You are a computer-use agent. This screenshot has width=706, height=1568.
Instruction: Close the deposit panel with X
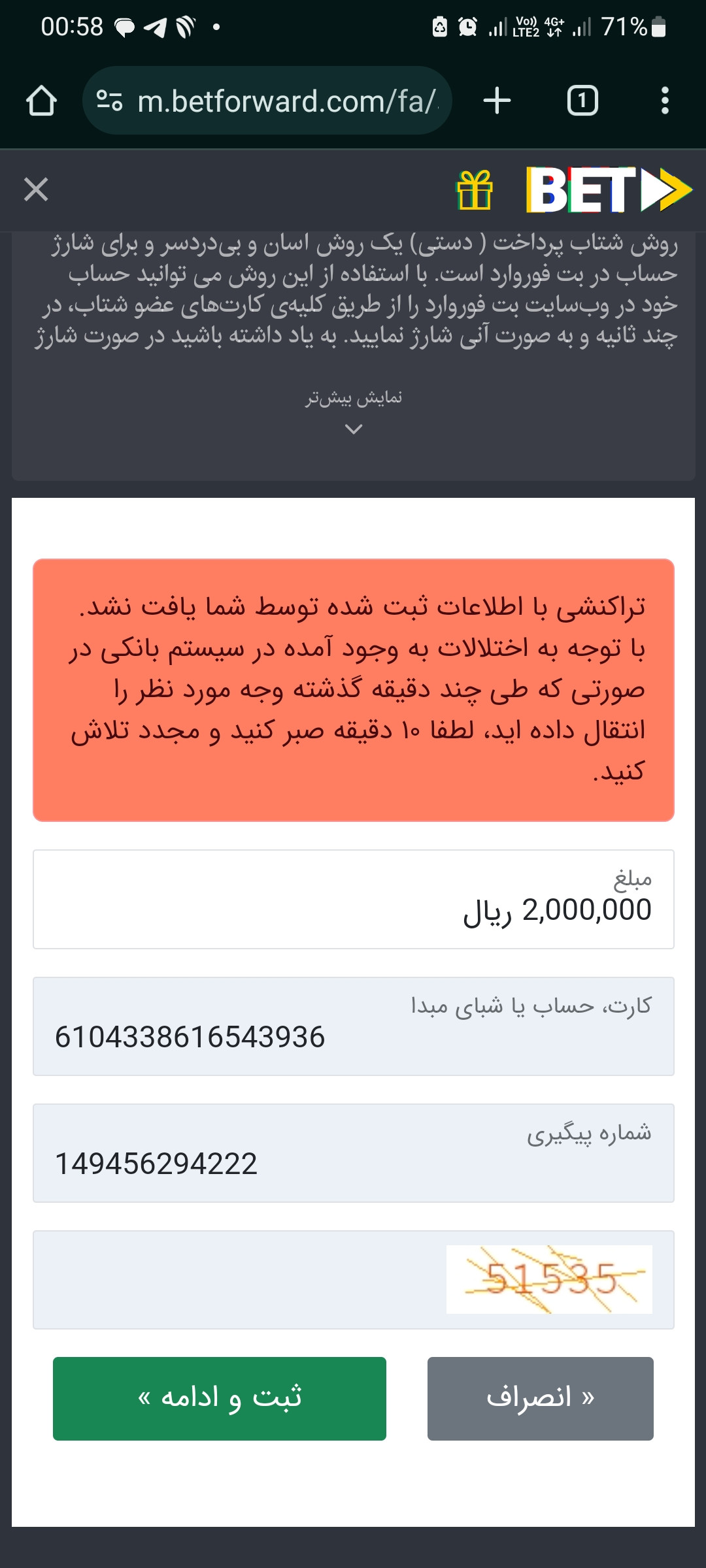click(x=36, y=190)
